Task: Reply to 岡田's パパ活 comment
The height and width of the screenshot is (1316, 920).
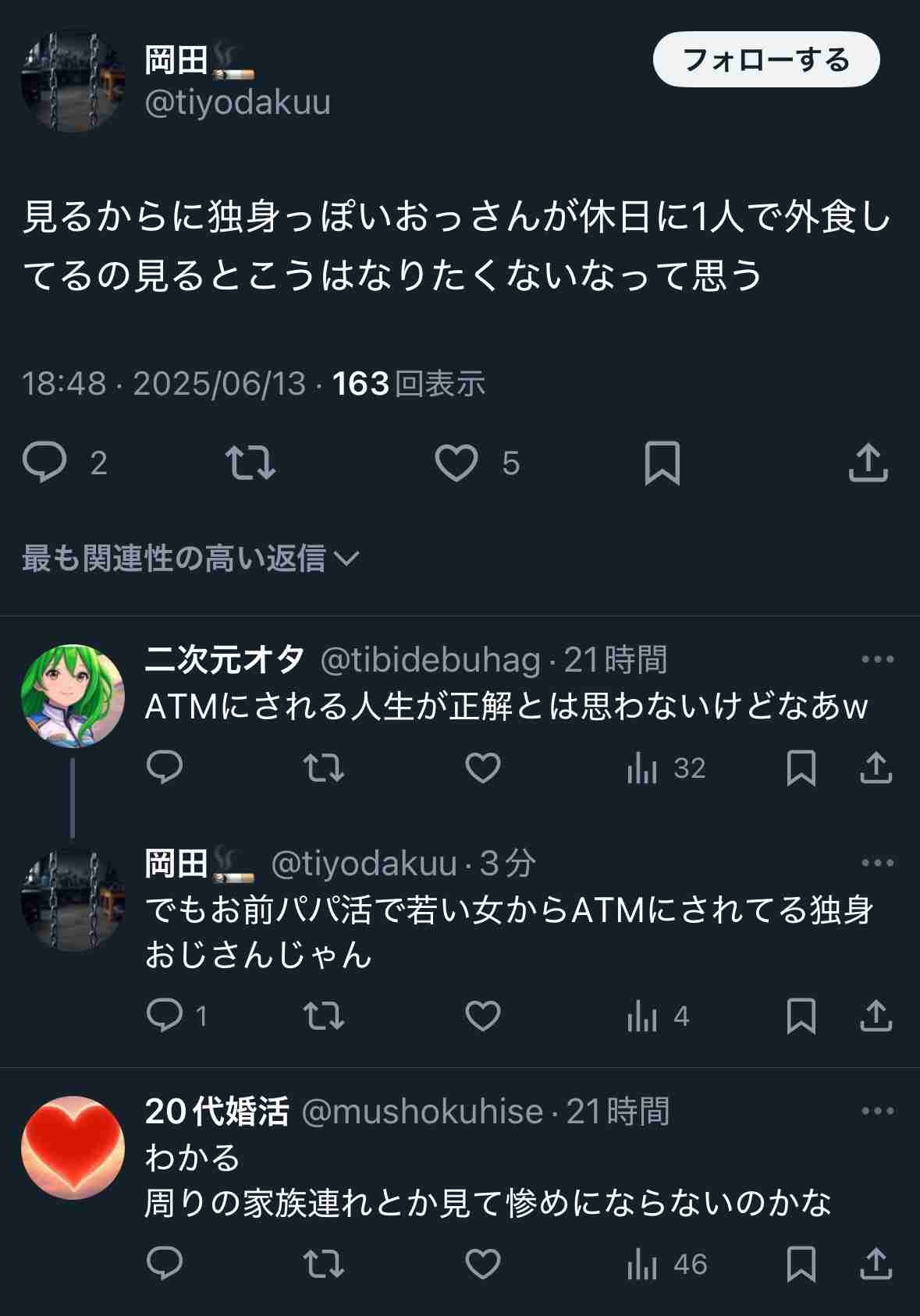Action: pos(165,1016)
